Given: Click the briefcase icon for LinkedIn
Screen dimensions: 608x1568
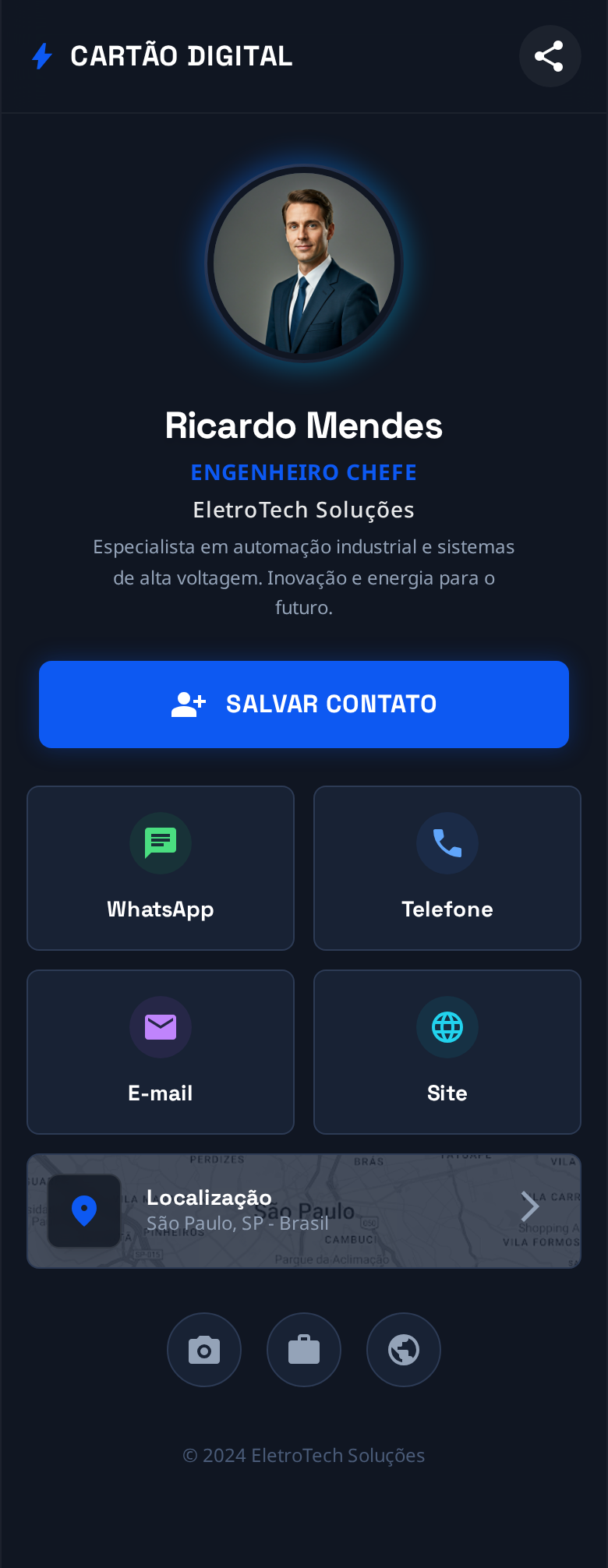Looking at the screenshot, I should coord(303,1350).
